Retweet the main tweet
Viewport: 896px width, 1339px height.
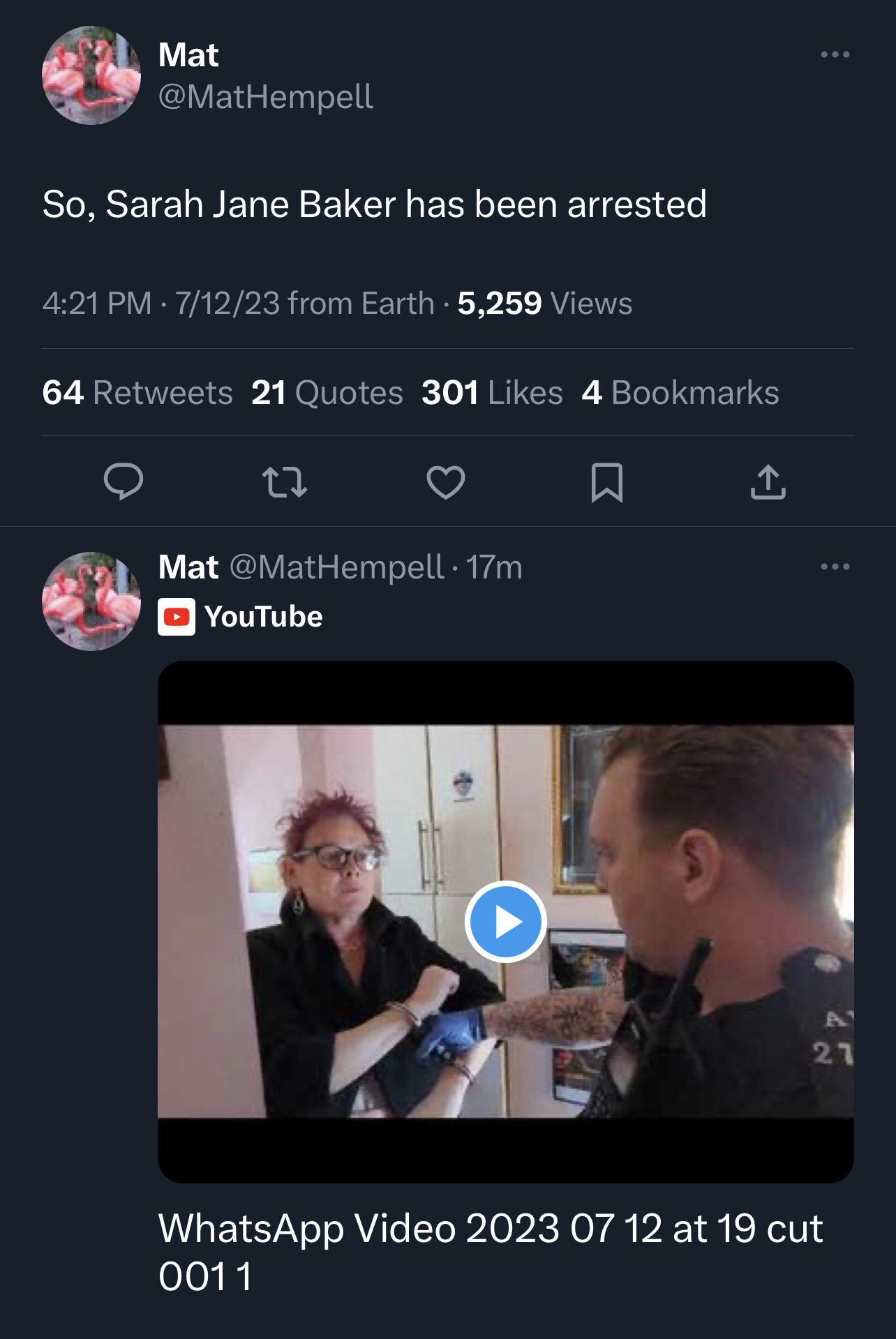pos(285,482)
